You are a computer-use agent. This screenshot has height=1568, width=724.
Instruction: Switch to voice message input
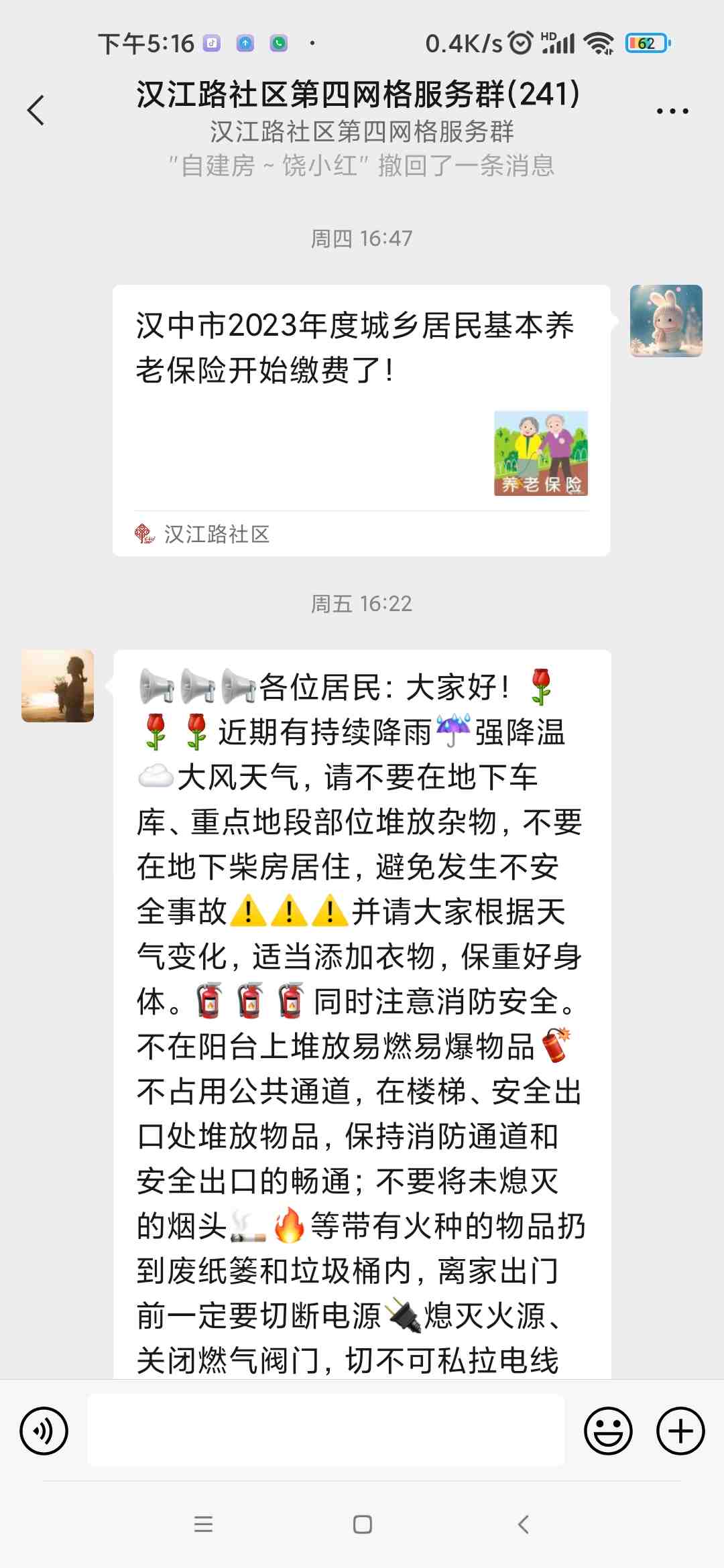pyautogui.click(x=44, y=1431)
